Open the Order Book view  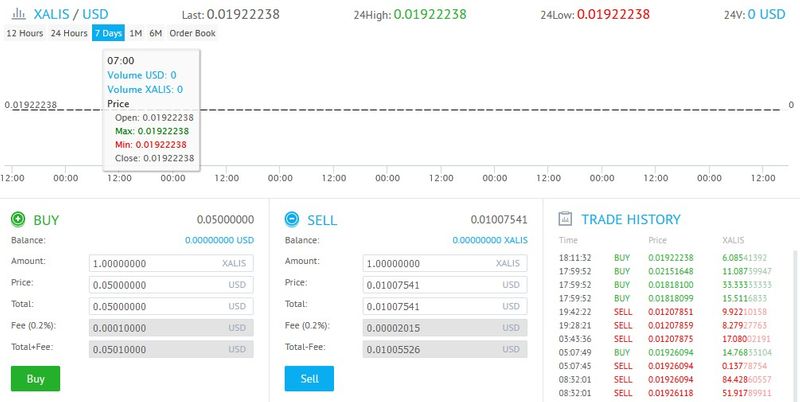pos(192,33)
